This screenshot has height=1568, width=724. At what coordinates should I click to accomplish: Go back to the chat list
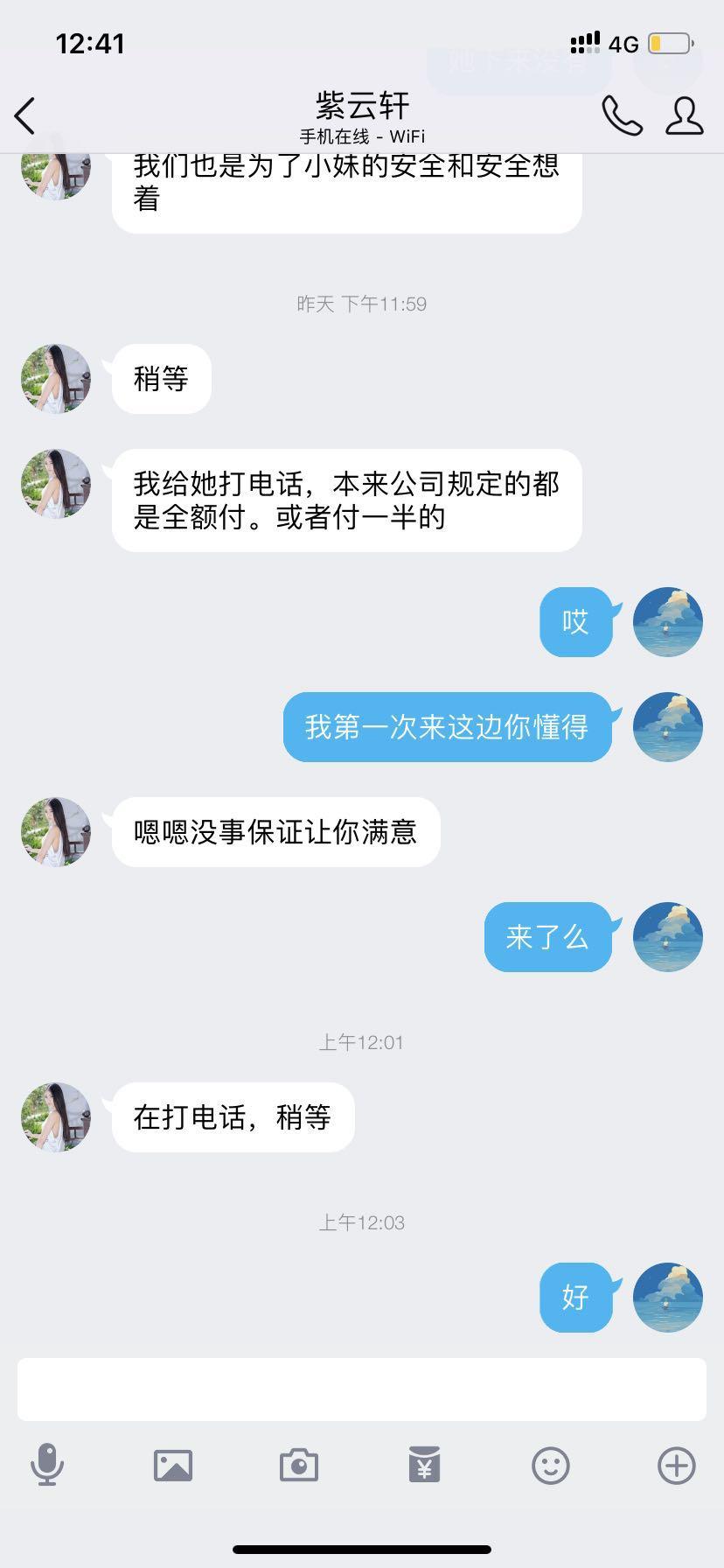[x=25, y=115]
